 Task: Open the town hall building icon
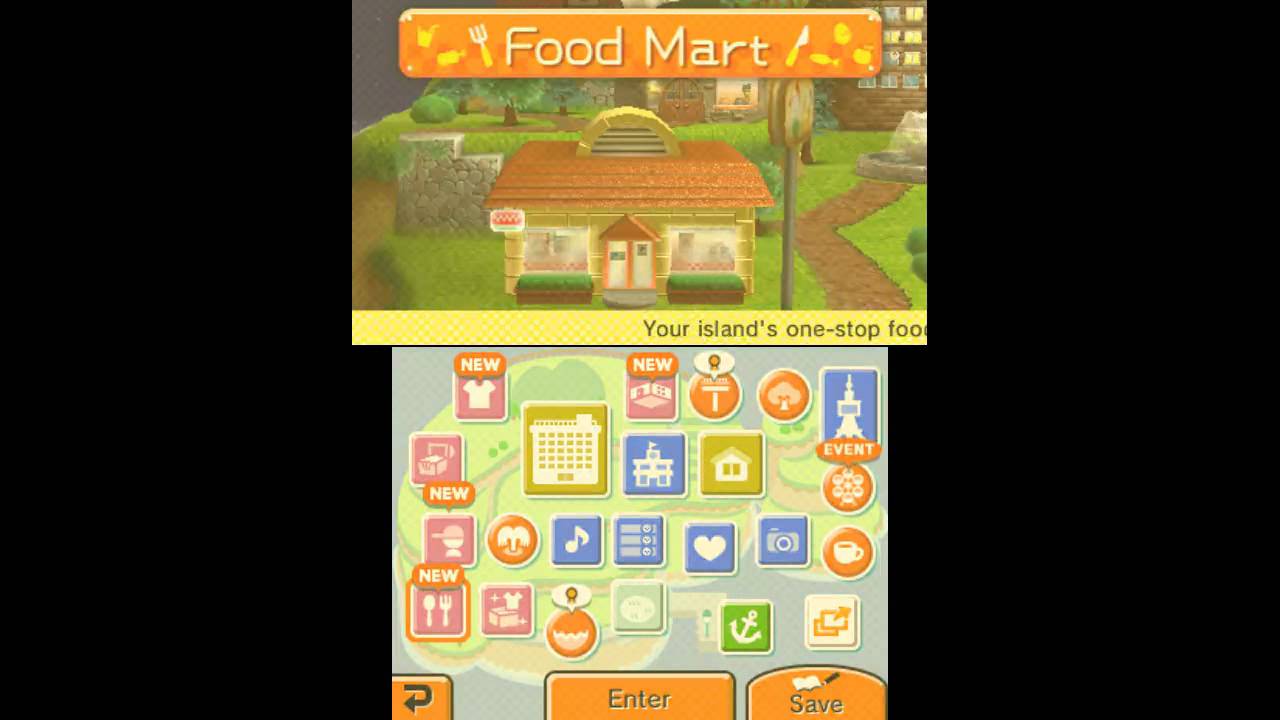(x=654, y=465)
